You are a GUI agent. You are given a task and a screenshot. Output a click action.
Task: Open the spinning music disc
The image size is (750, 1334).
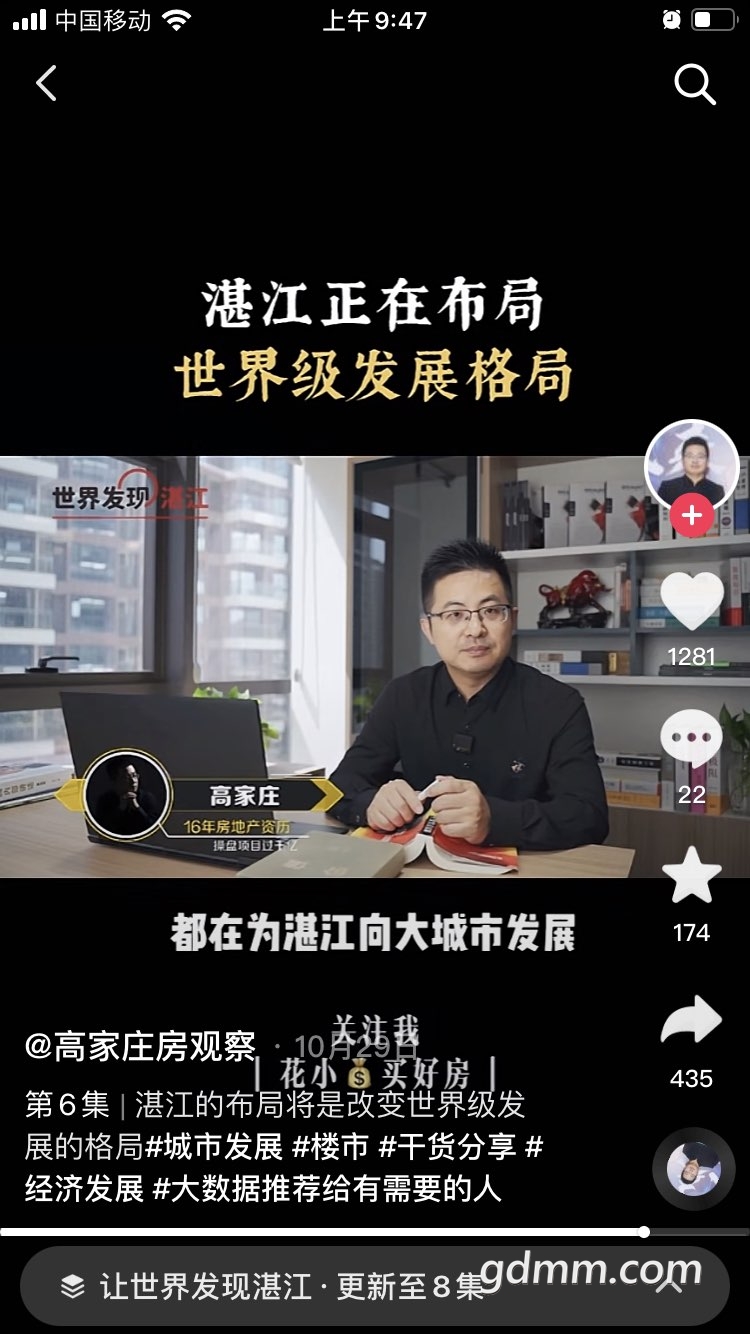[x=693, y=1168]
